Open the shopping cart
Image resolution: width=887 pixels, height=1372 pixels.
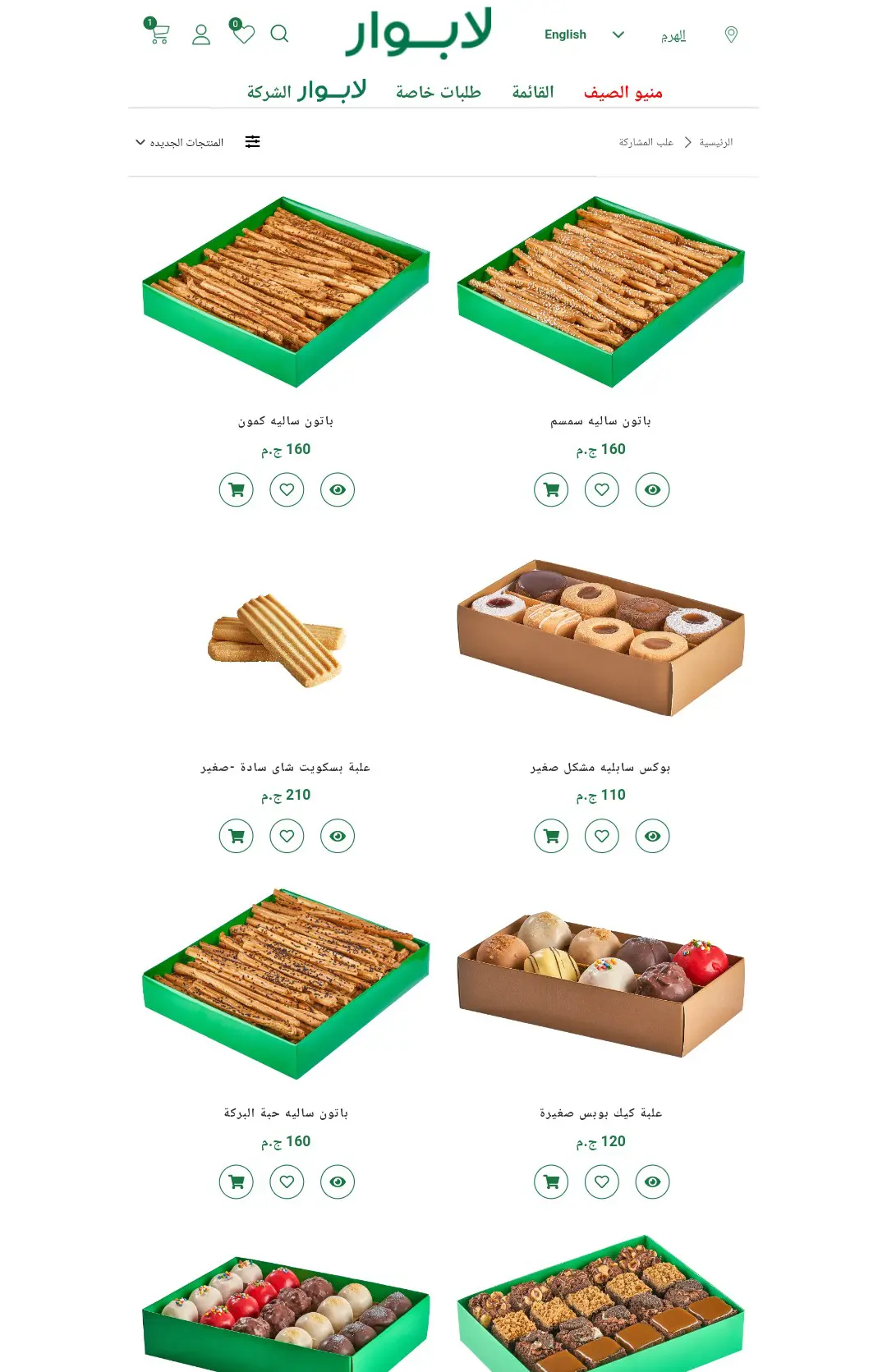click(159, 34)
